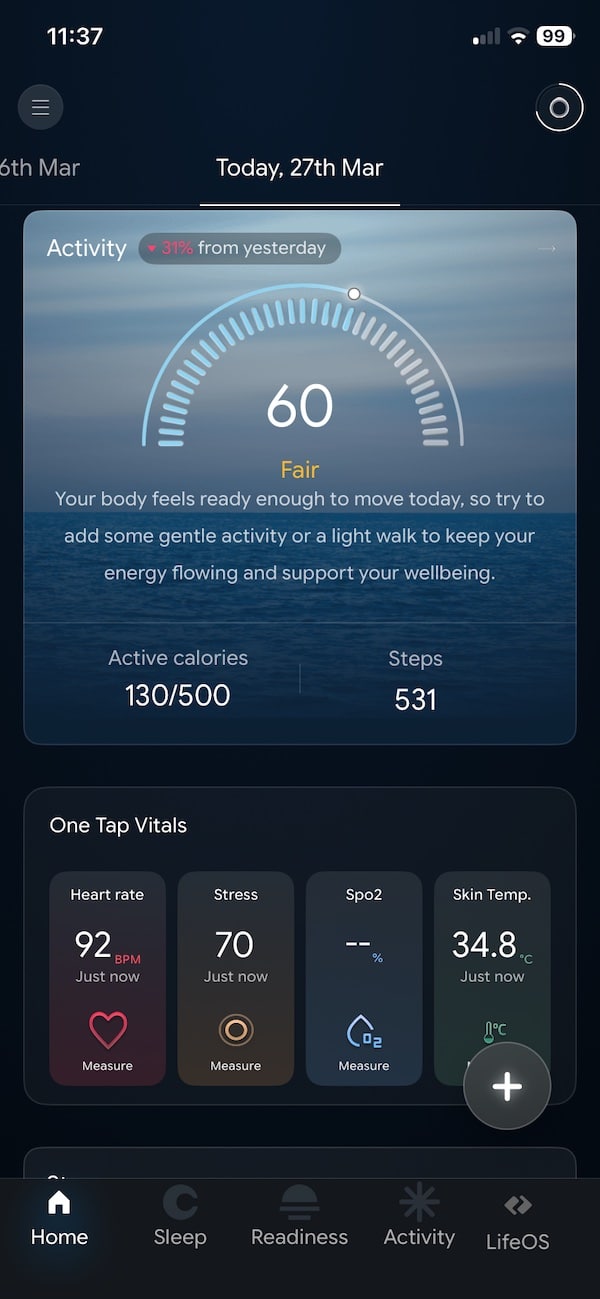Switch to the Sleep tab

(x=180, y=1218)
